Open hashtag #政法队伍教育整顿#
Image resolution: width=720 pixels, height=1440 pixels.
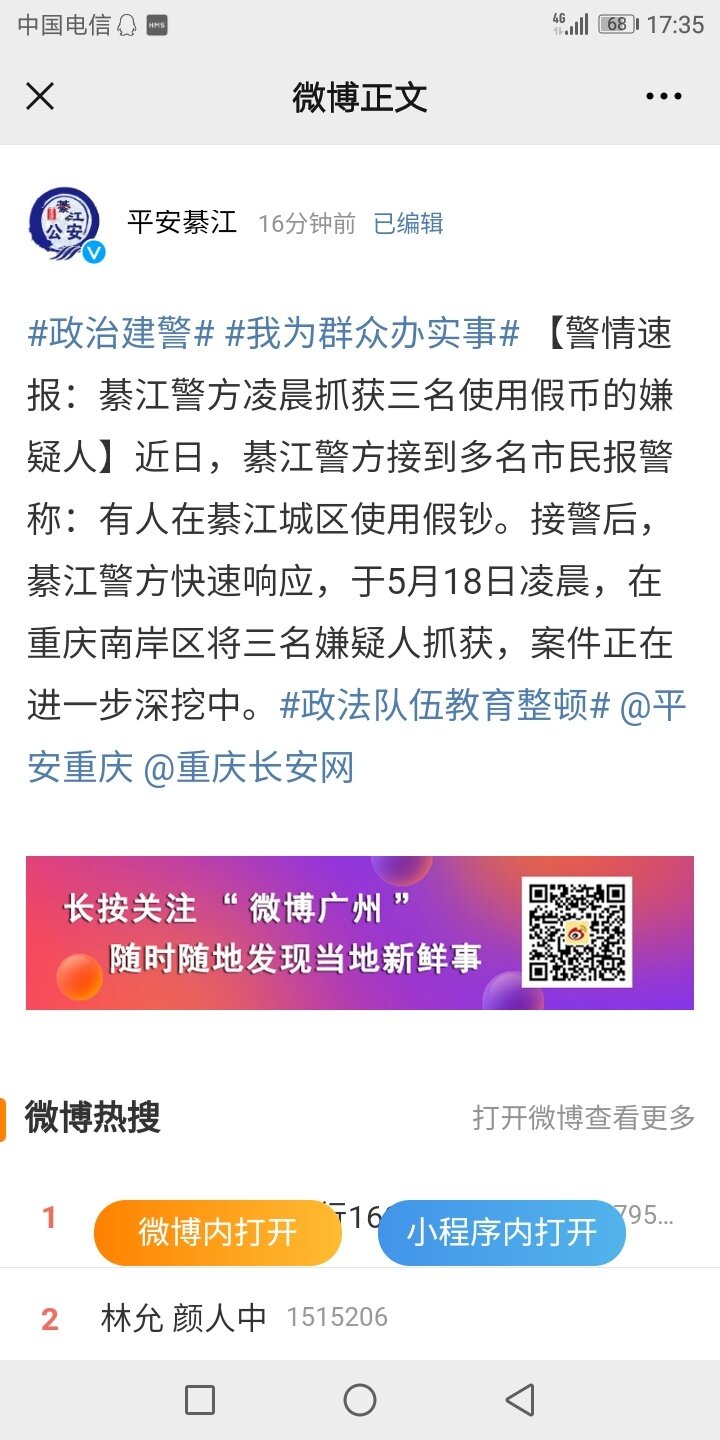coord(445,706)
